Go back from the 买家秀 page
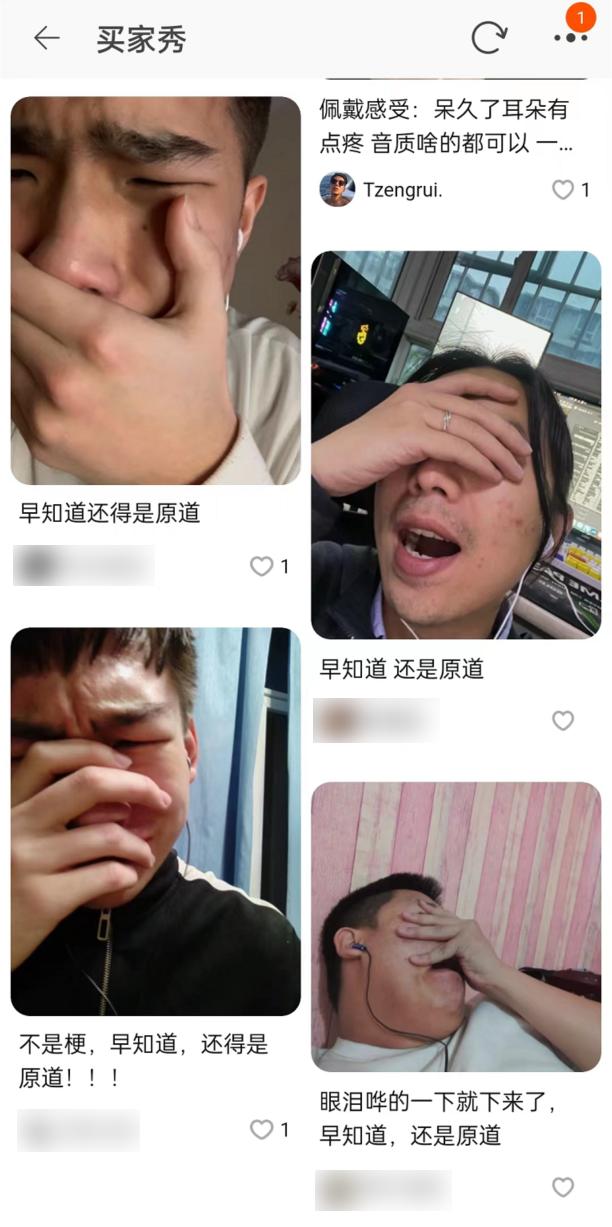 coord(46,39)
